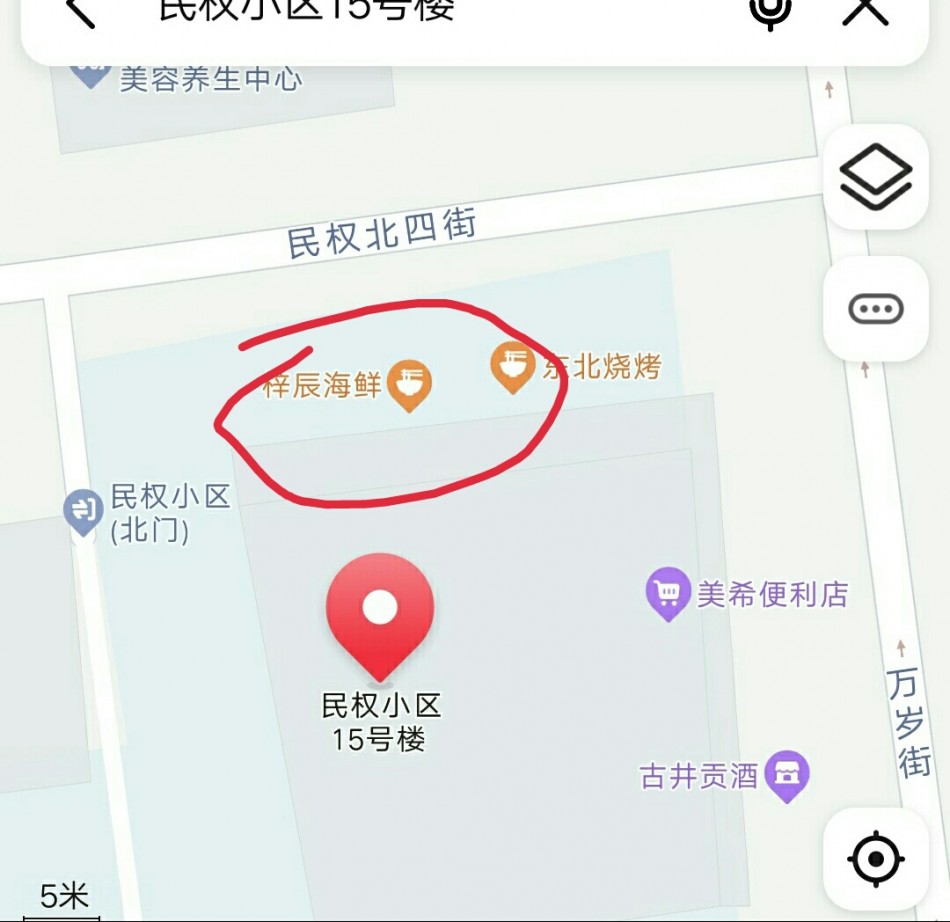The width and height of the screenshot is (950, 922).
Task: Select 美希便利店 shop marker
Action: (668, 593)
